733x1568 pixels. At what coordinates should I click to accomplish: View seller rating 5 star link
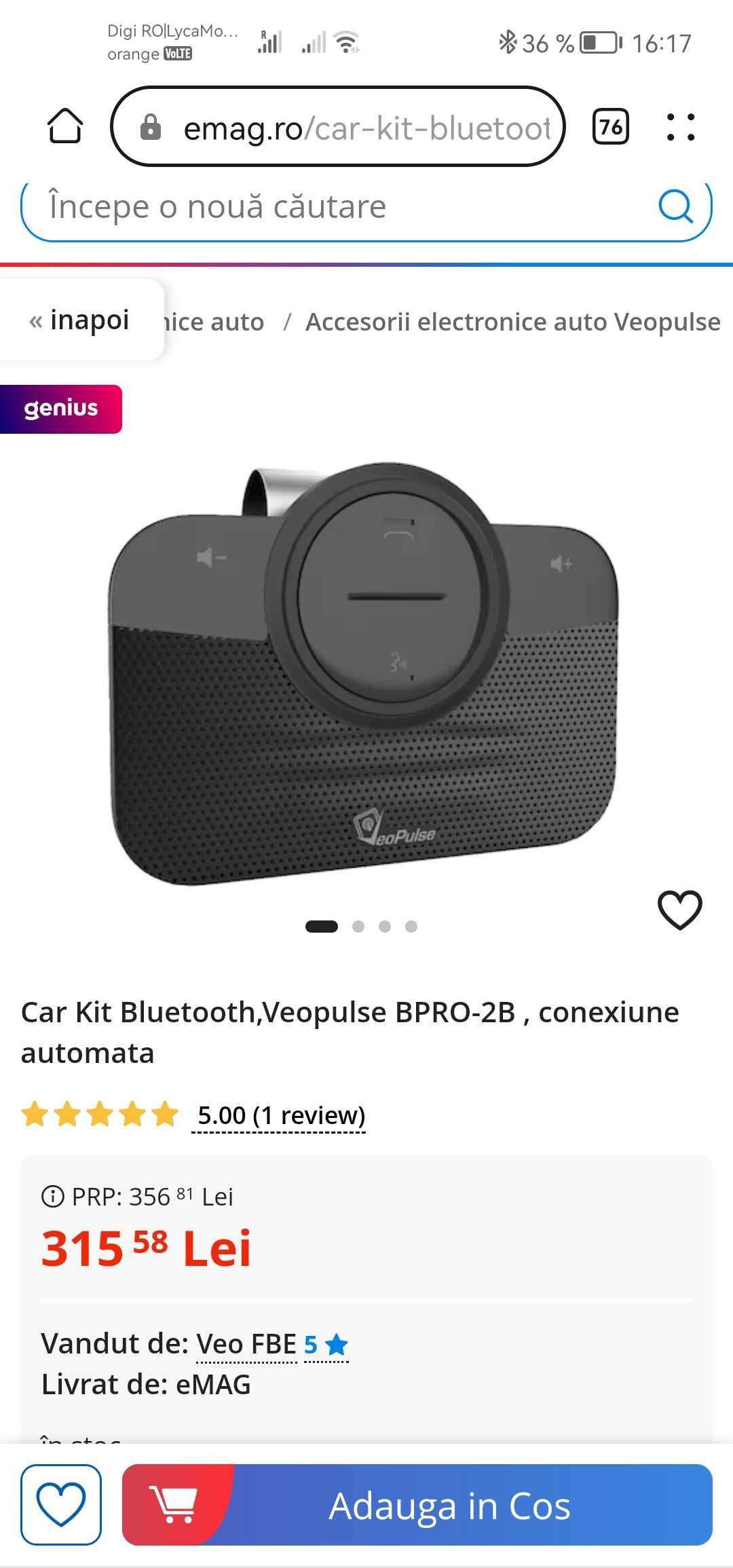tap(326, 1344)
